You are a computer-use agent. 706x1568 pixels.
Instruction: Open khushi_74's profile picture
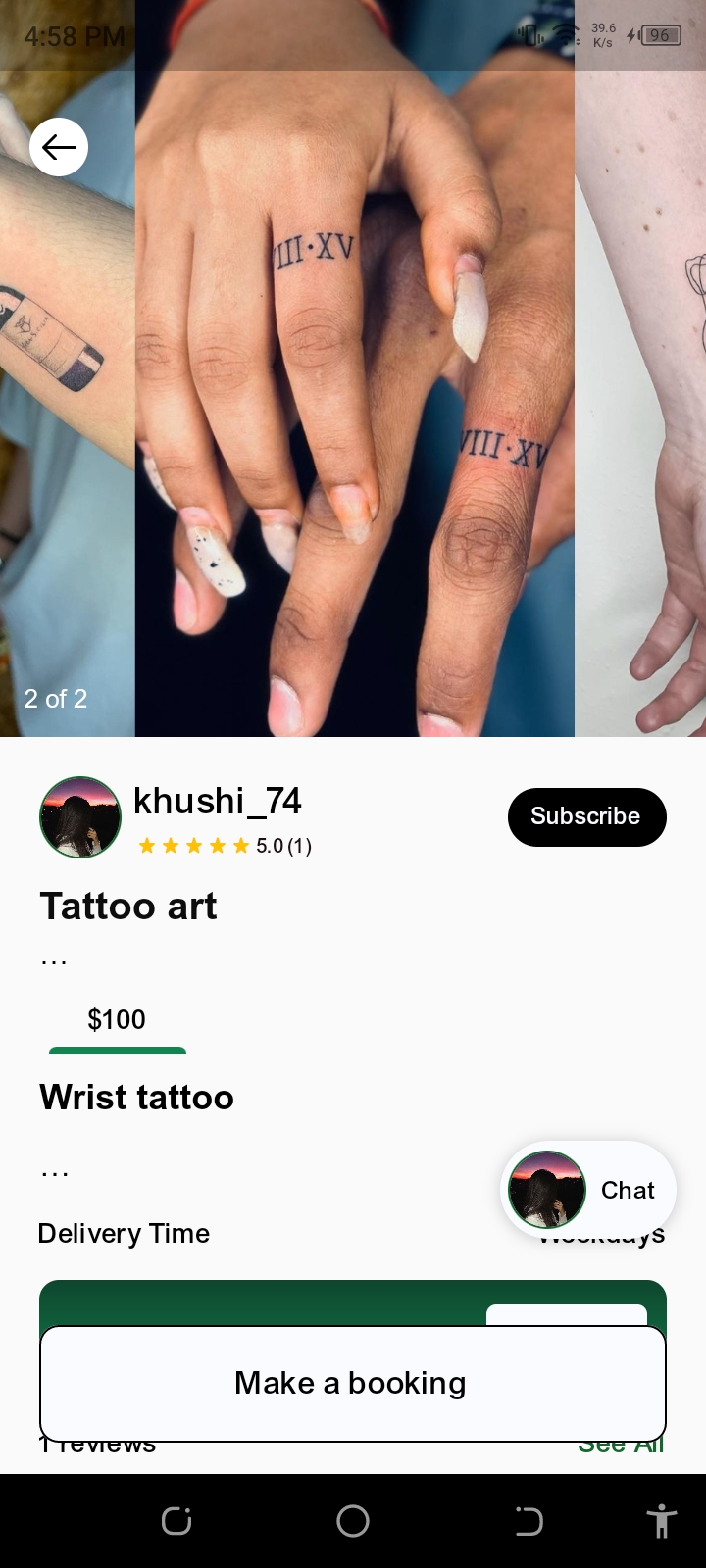point(79,817)
